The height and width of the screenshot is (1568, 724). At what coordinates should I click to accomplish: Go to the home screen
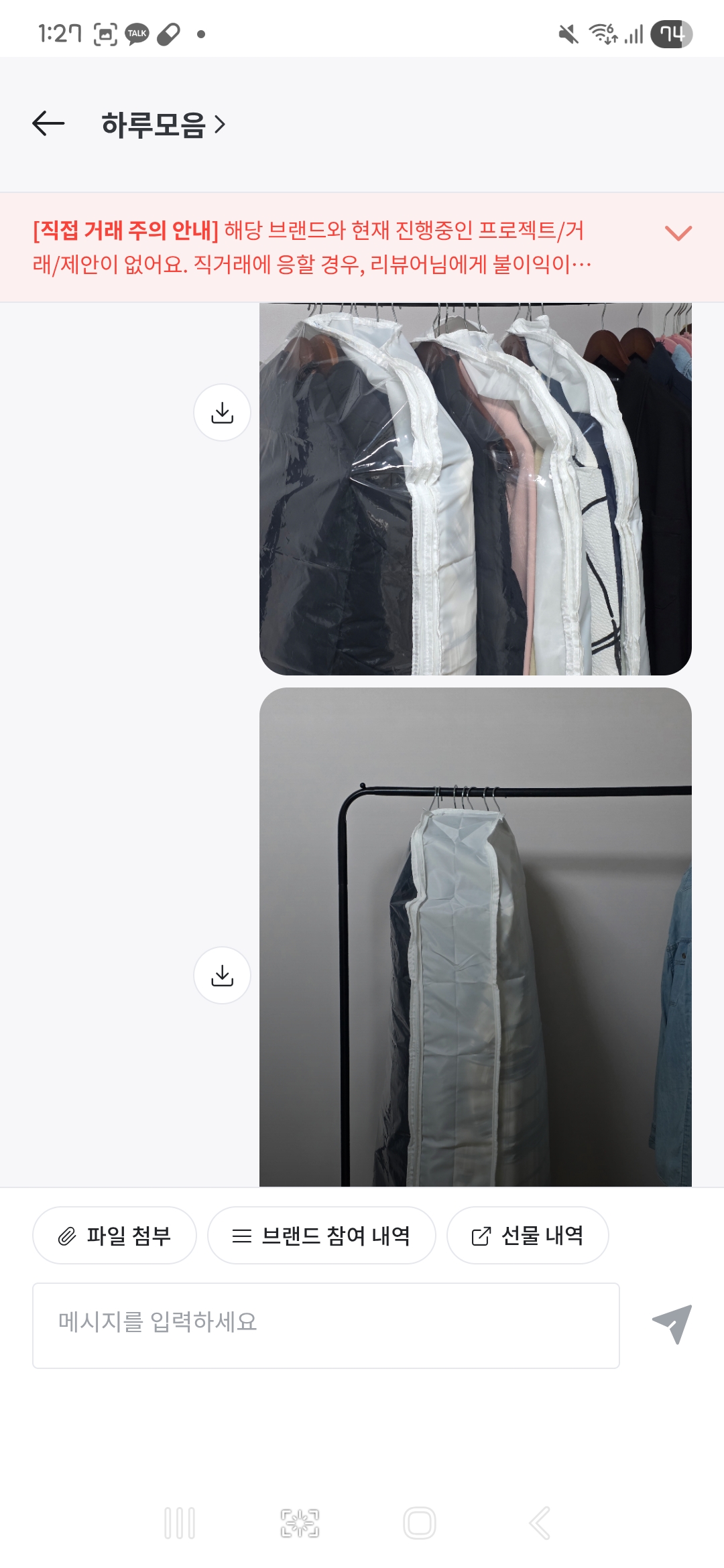(x=420, y=1523)
